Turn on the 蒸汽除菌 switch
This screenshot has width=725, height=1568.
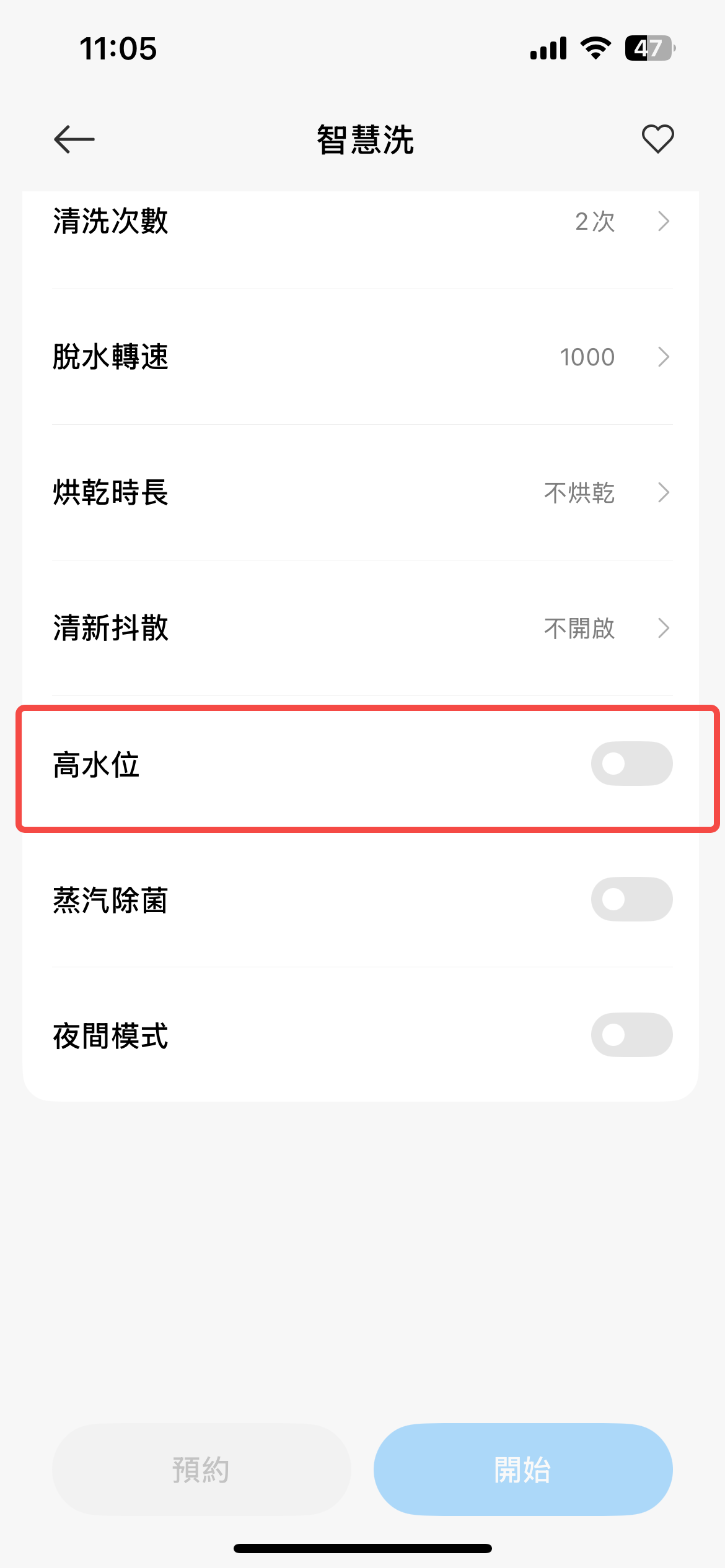pos(631,899)
